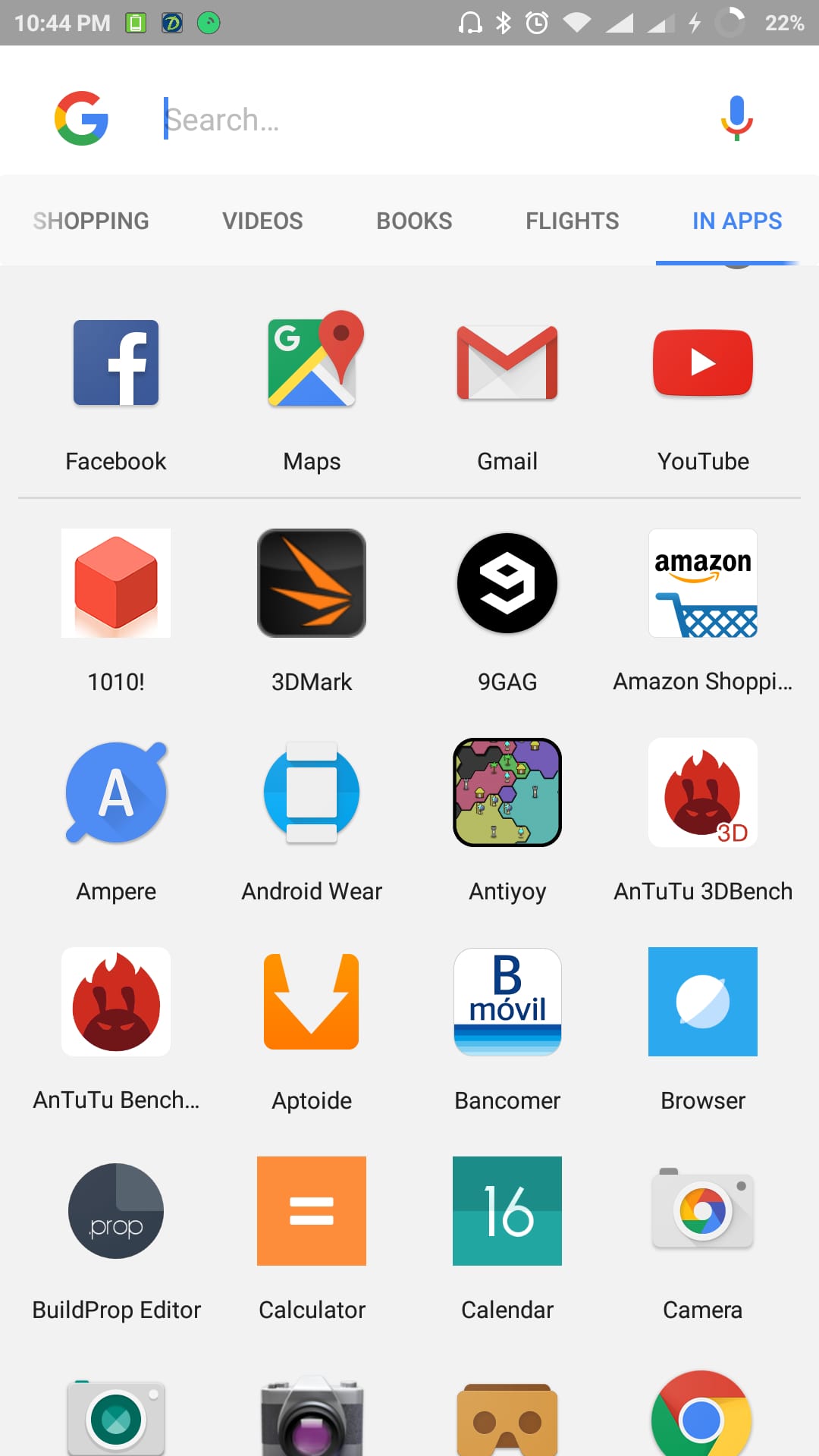This screenshot has height=1456, width=819.
Task: Select the In Apps tab
Action: click(736, 221)
